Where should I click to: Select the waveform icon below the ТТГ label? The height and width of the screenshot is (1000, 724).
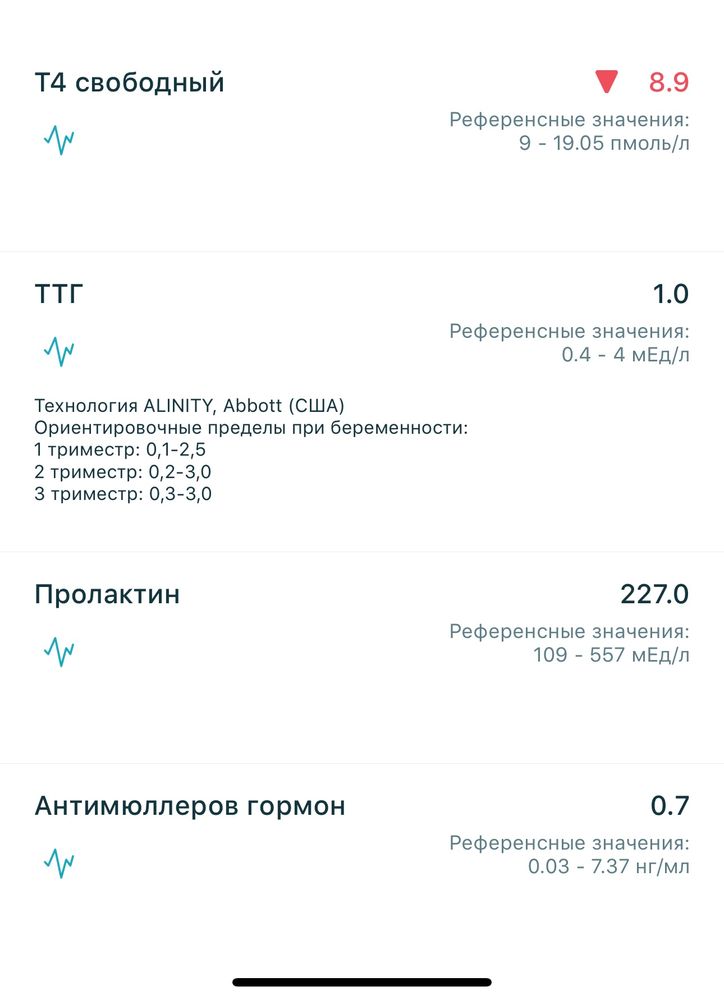[58, 351]
